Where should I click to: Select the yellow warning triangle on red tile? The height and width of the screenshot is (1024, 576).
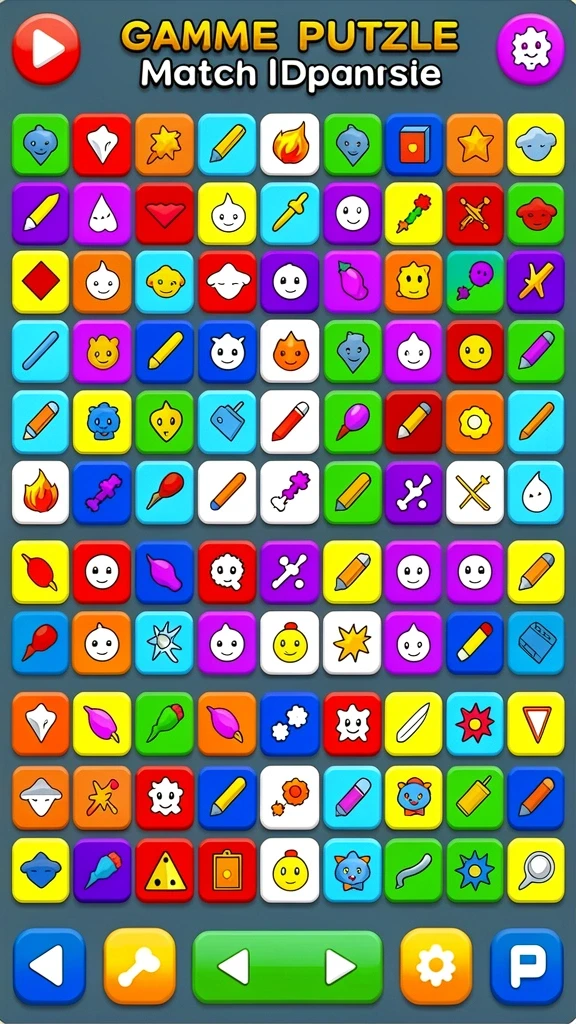click(x=165, y=870)
